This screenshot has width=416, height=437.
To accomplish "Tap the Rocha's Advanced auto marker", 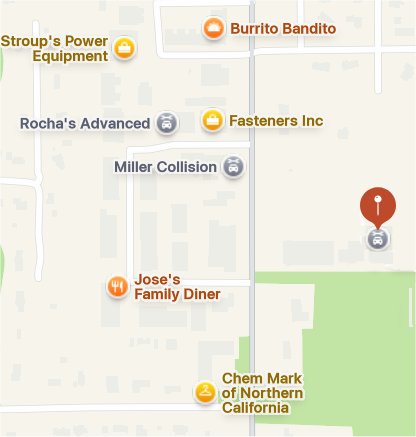I will (x=166, y=123).
